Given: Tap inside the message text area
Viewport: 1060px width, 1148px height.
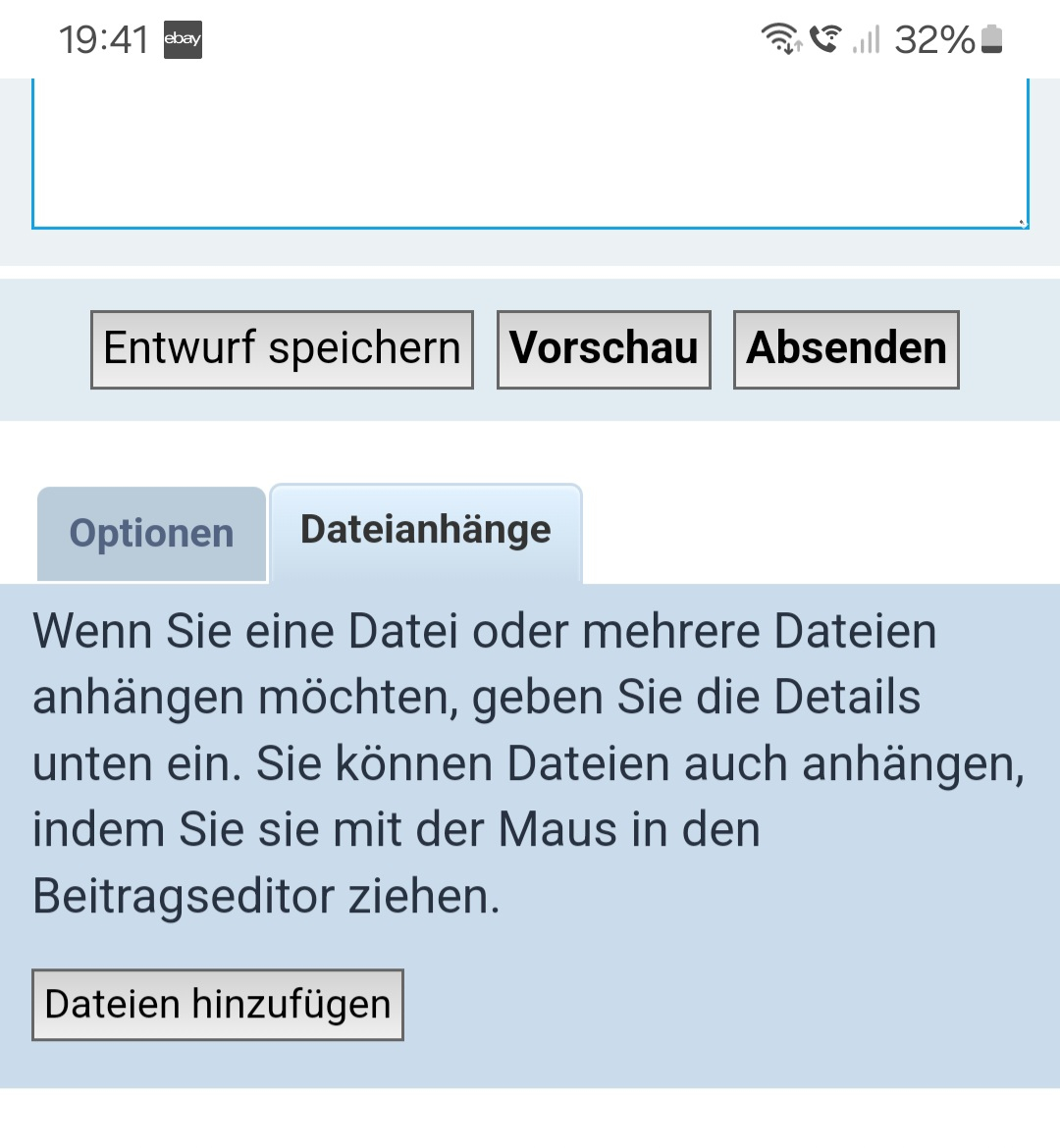Looking at the screenshot, I should click(530, 152).
